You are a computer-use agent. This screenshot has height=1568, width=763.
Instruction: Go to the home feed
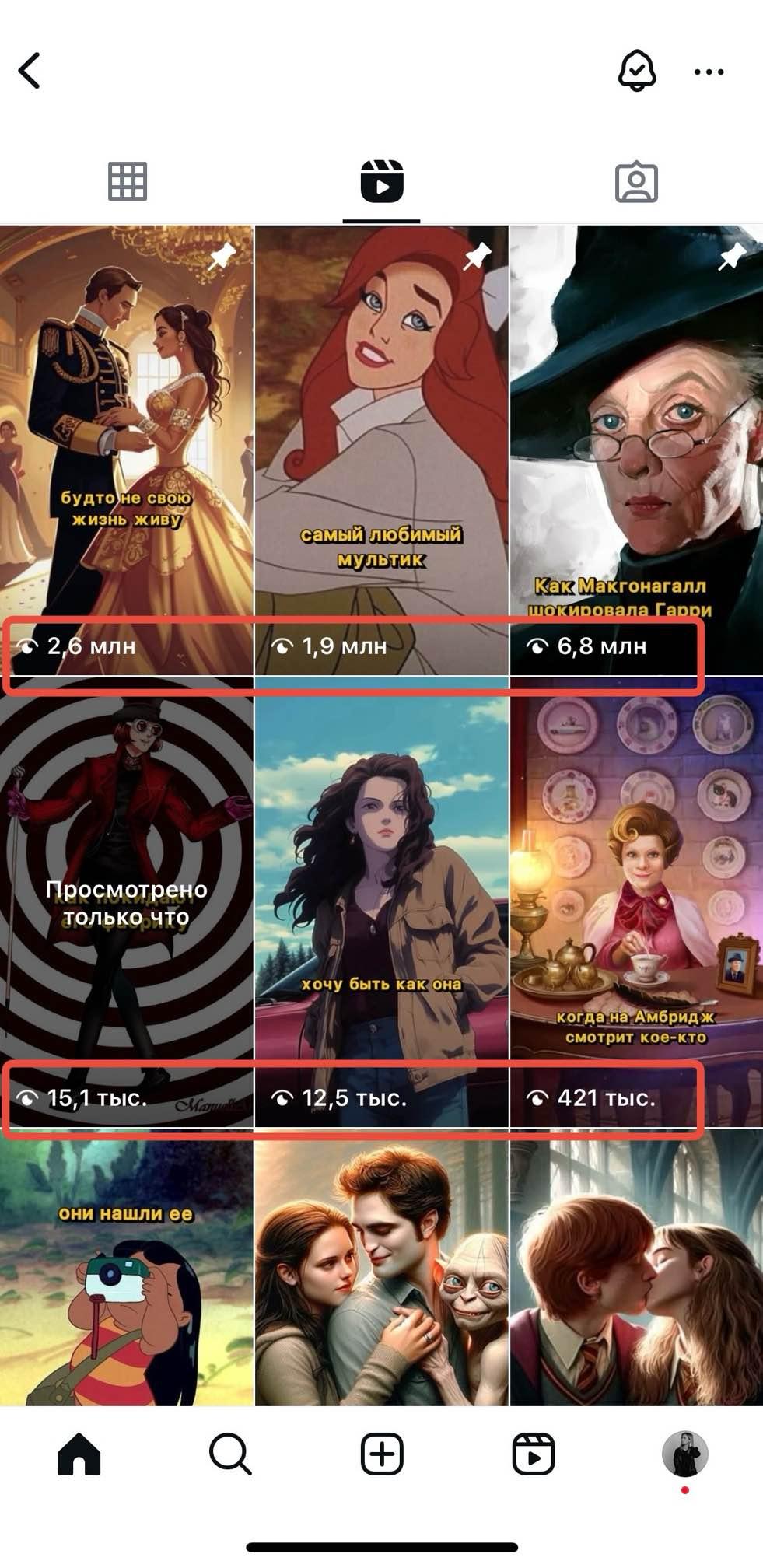click(x=79, y=1454)
